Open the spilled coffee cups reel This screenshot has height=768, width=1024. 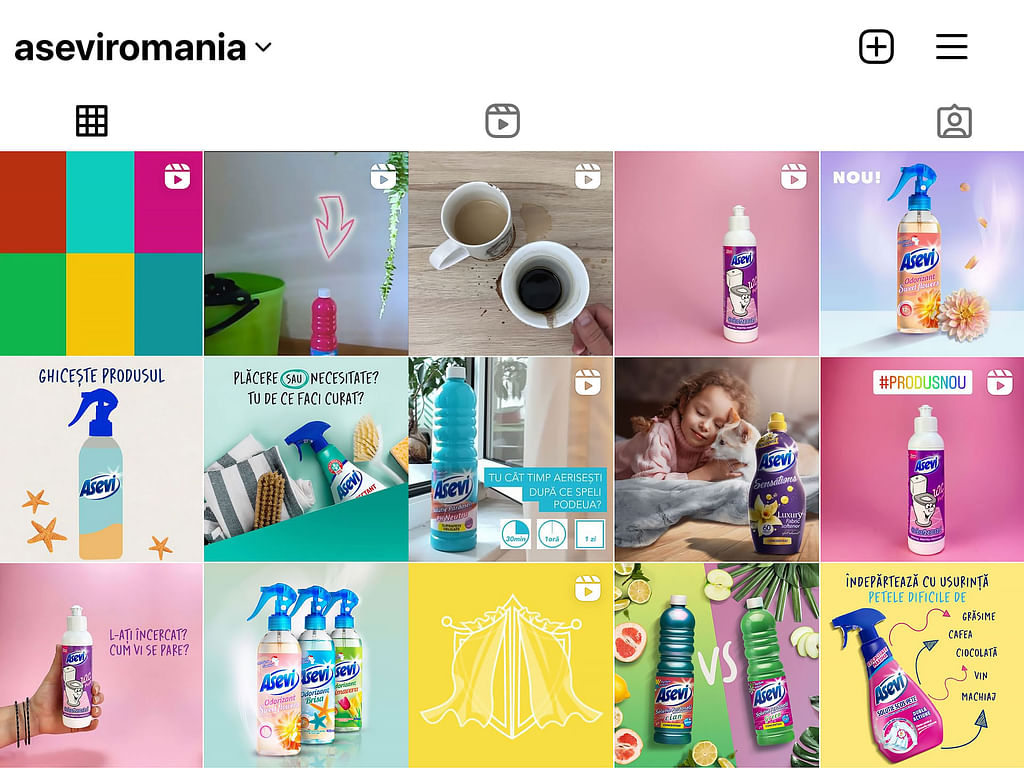pos(511,253)
